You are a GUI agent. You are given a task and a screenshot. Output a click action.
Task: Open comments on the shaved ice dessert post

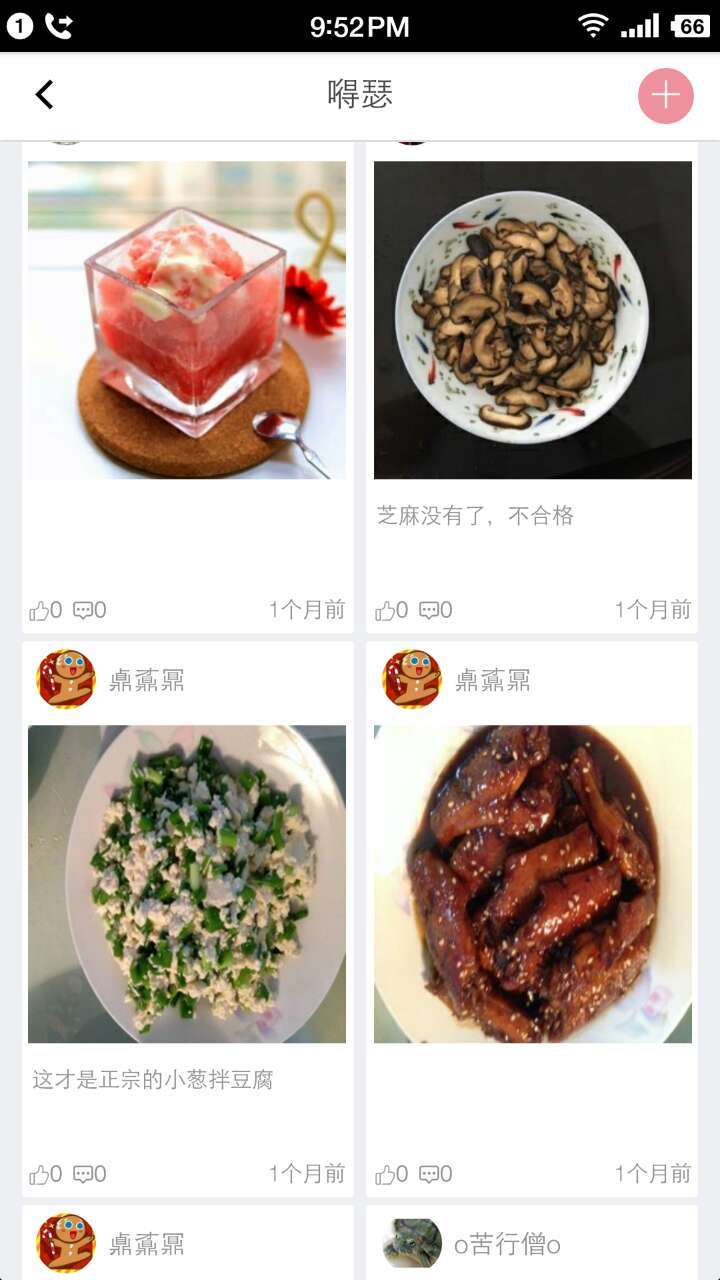click(89, 610)
